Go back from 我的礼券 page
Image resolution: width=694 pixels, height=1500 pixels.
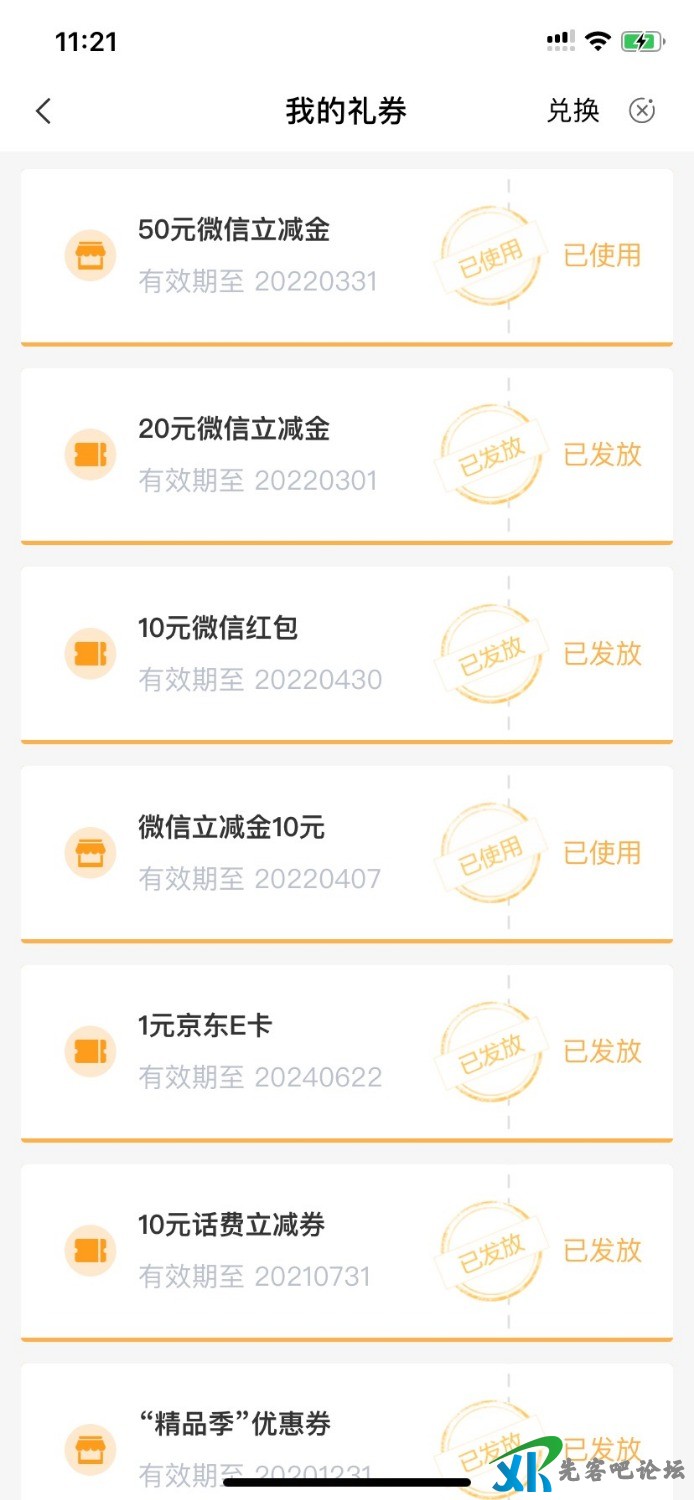(x=43, y=111)
